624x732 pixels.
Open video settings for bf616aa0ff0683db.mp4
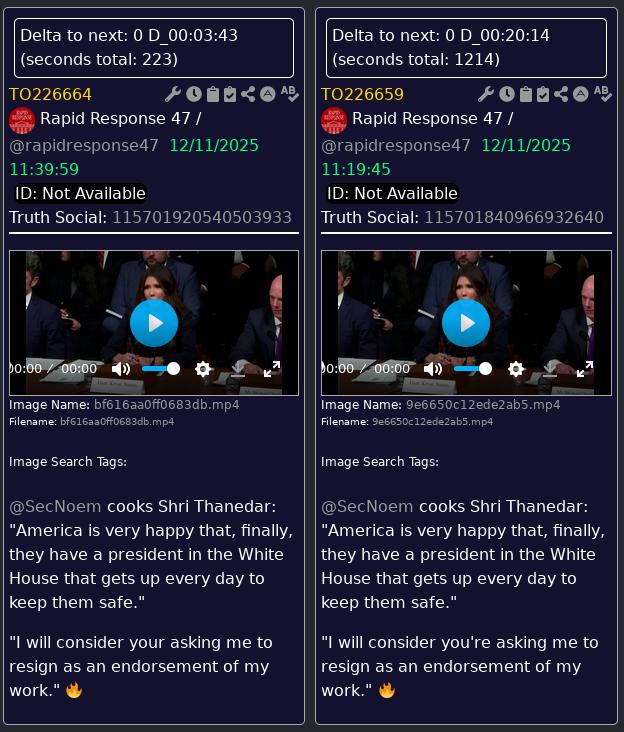[203, 369]
